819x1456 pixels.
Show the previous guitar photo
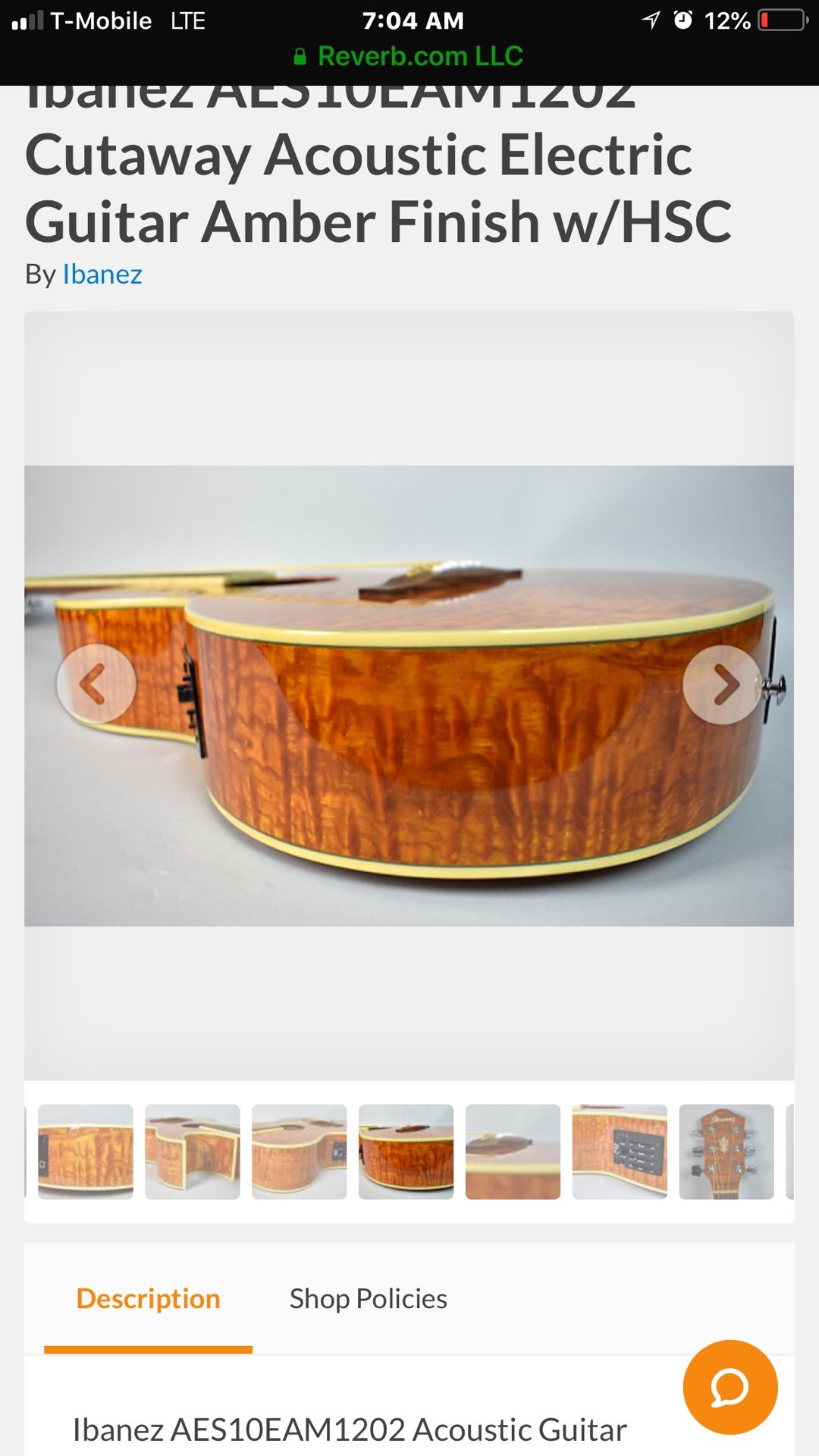[96, 683]
